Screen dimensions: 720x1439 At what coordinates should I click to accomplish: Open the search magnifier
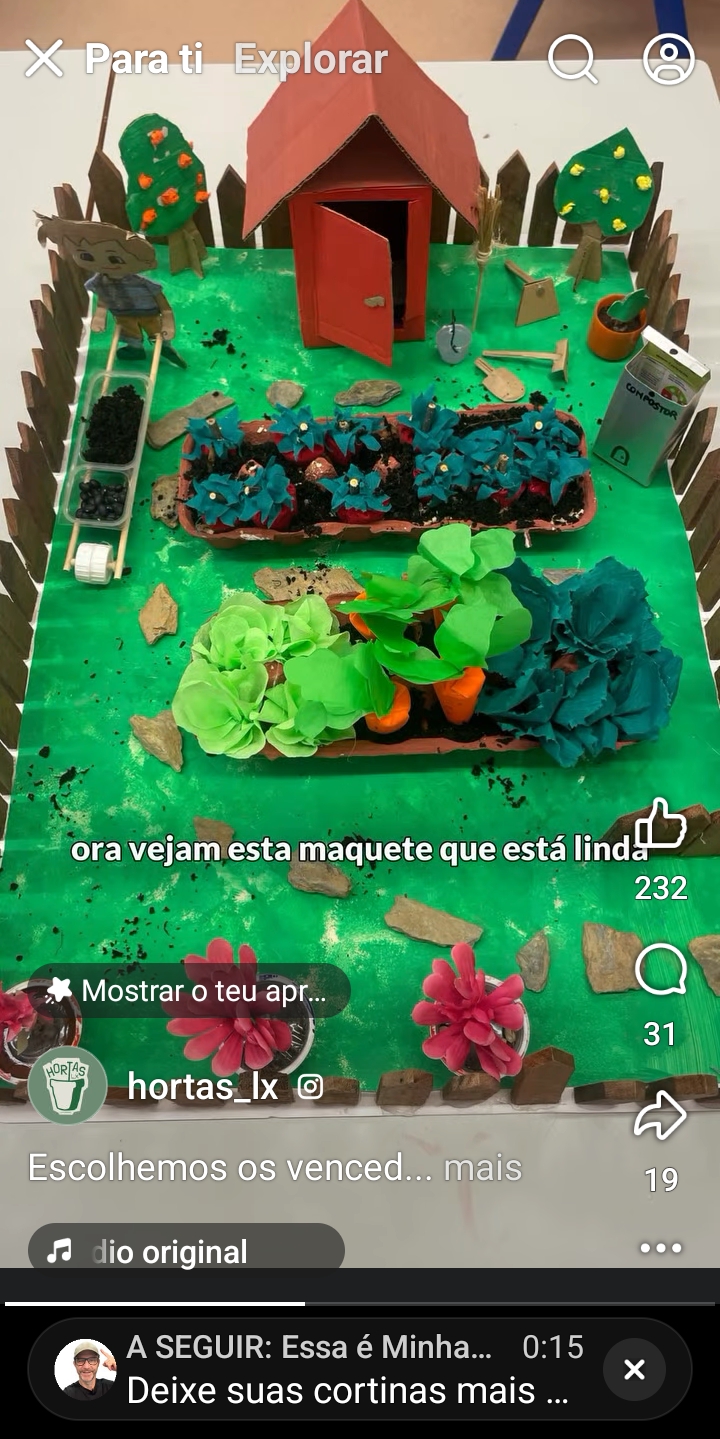[573, 59]
